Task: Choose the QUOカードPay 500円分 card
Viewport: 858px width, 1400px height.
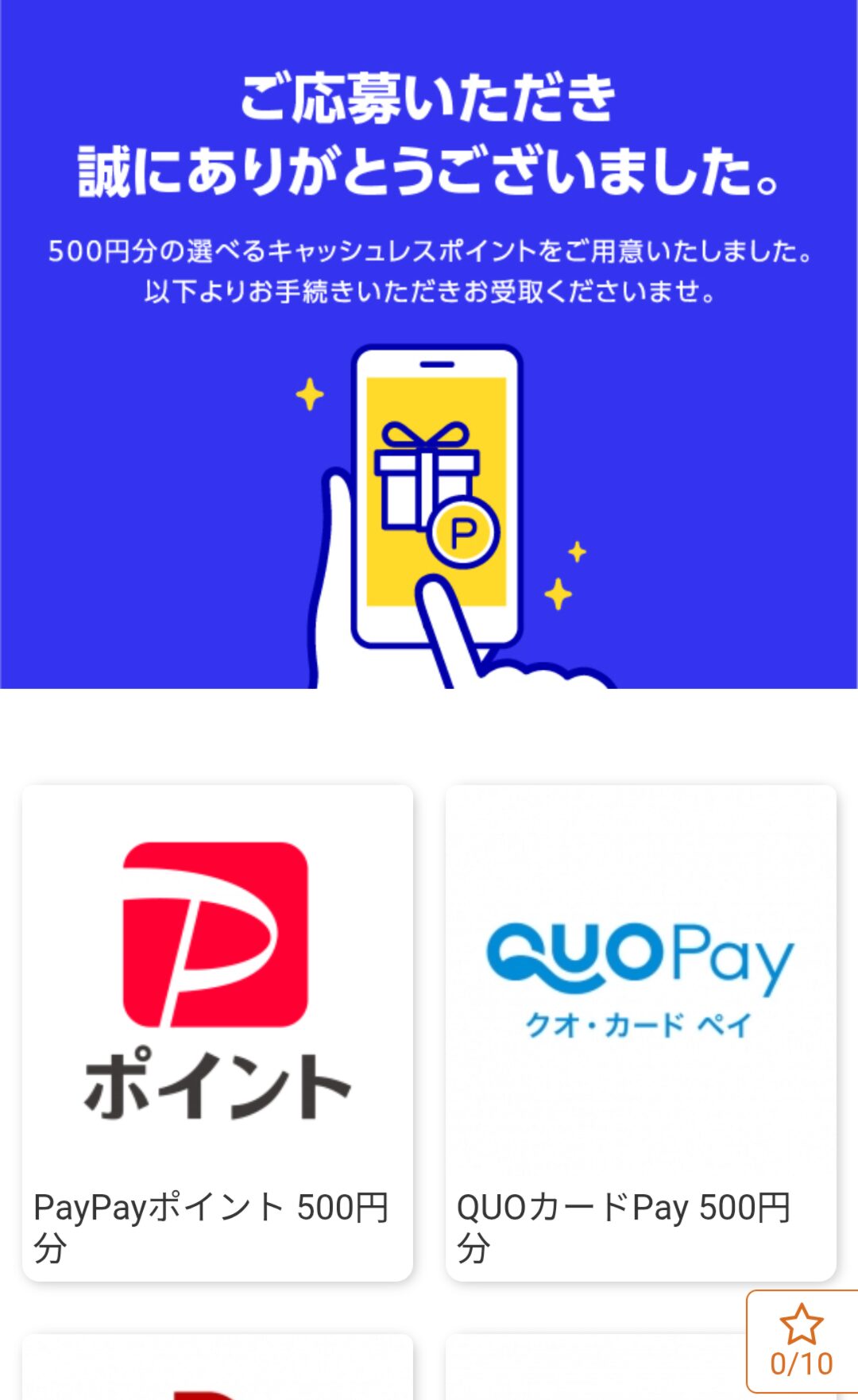Action: tap(640, 1031)
